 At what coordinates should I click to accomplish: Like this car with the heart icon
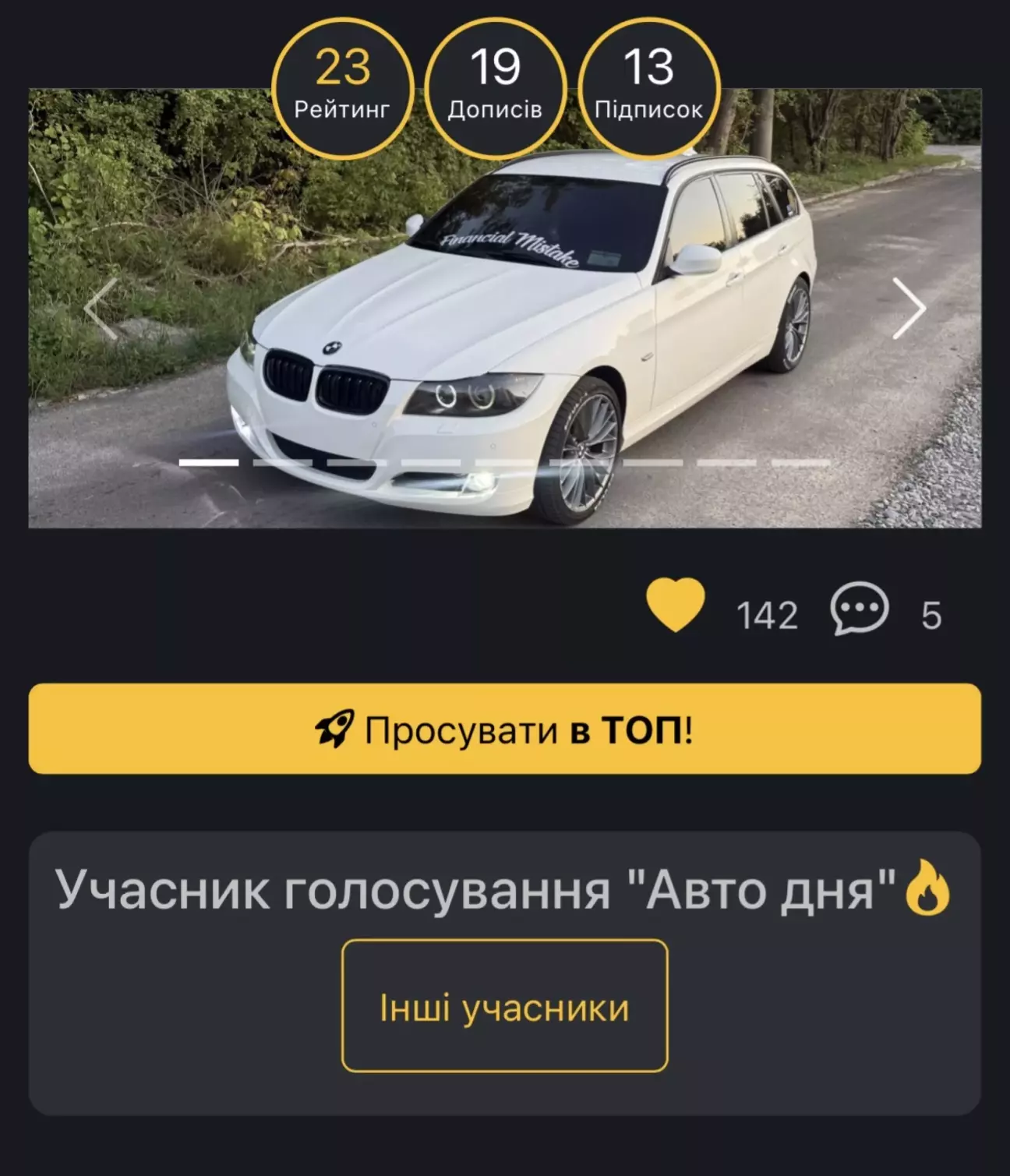[676, 606]
